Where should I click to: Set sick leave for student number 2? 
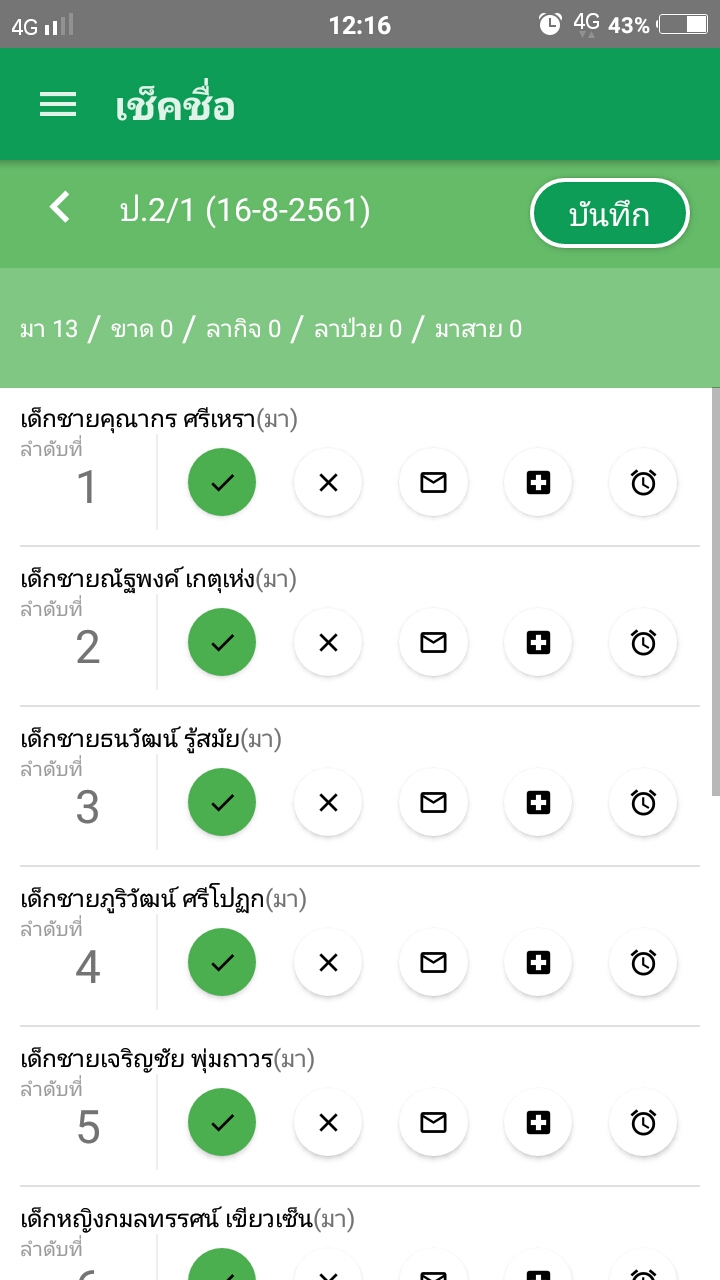538,643
